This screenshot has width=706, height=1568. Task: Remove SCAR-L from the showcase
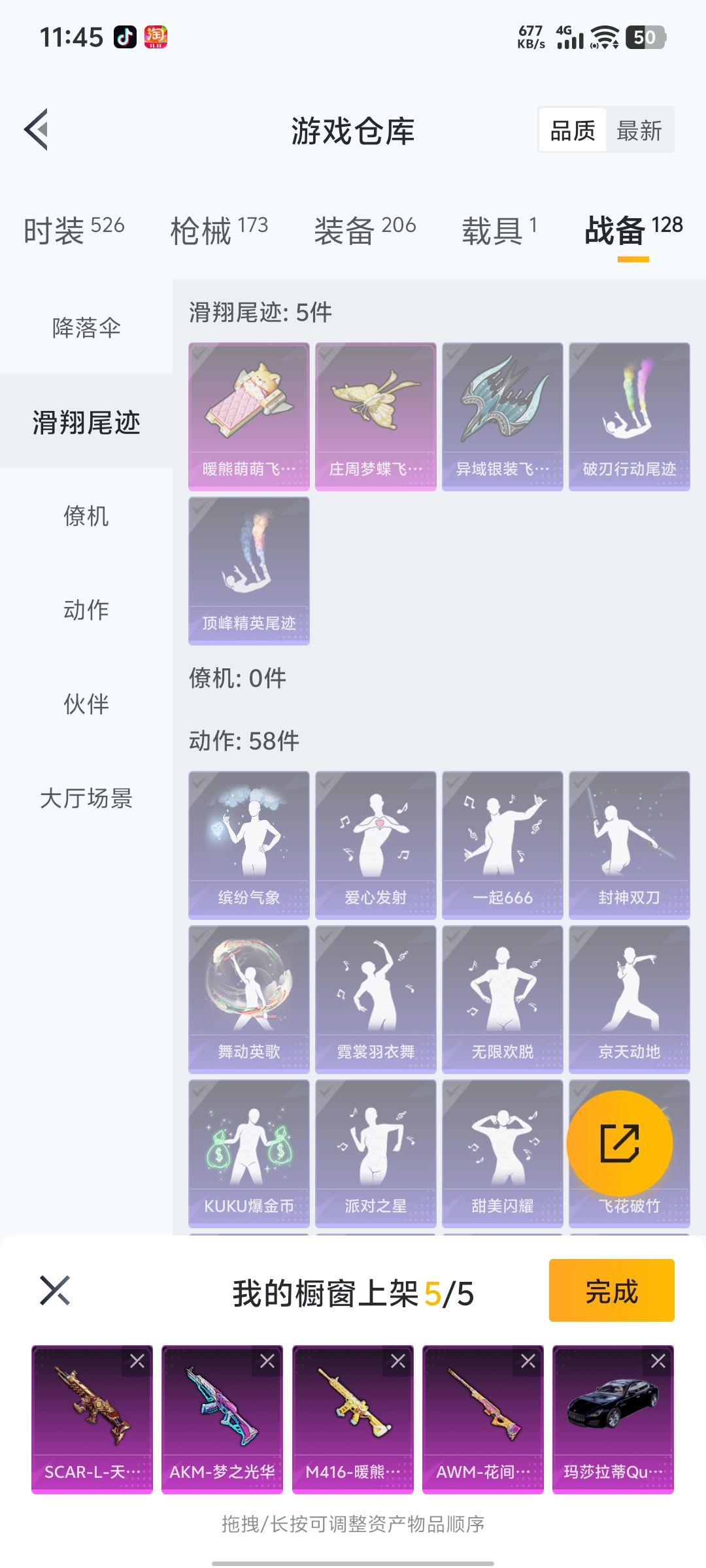137,1361
